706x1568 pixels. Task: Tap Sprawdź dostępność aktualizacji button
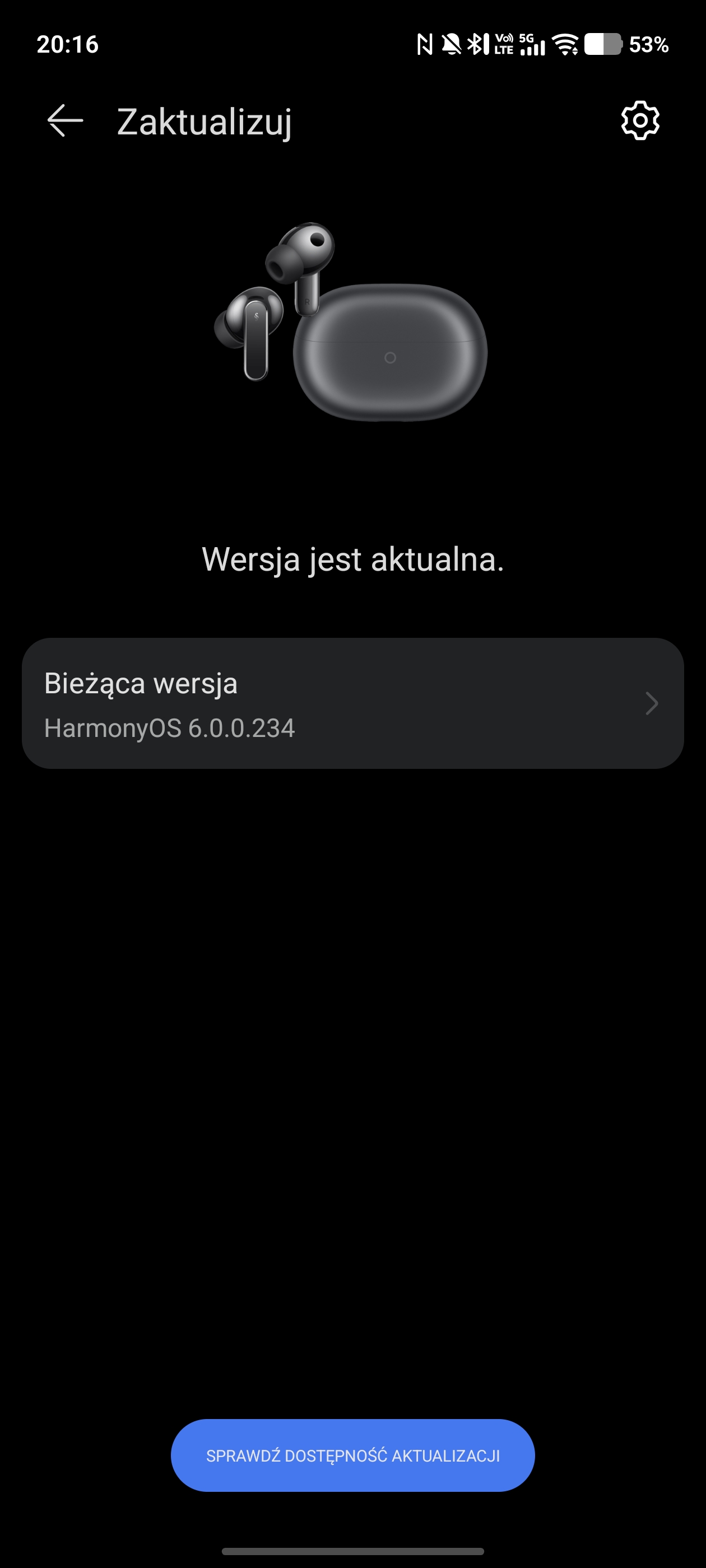coord(352,1455)
